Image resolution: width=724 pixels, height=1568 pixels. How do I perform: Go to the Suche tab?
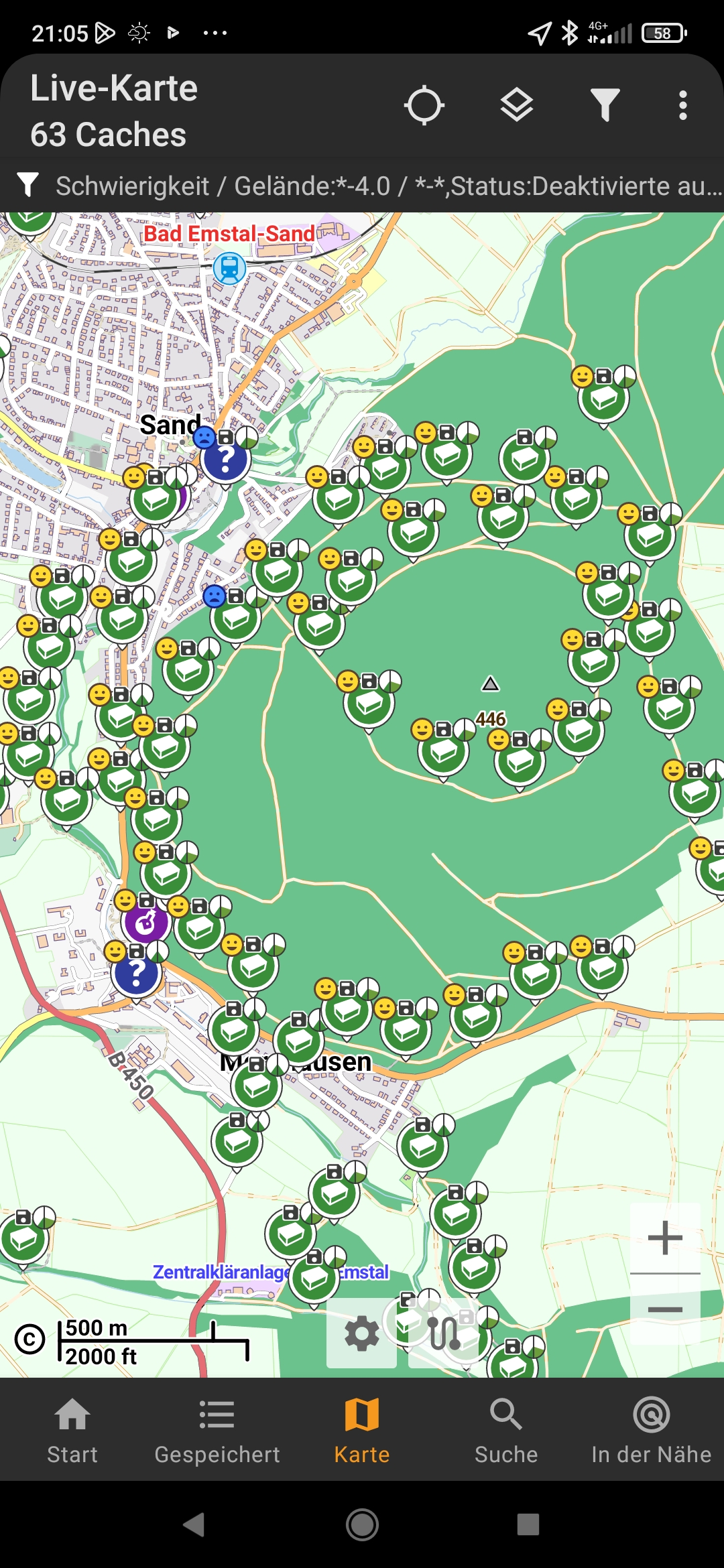click(506, 1429)
